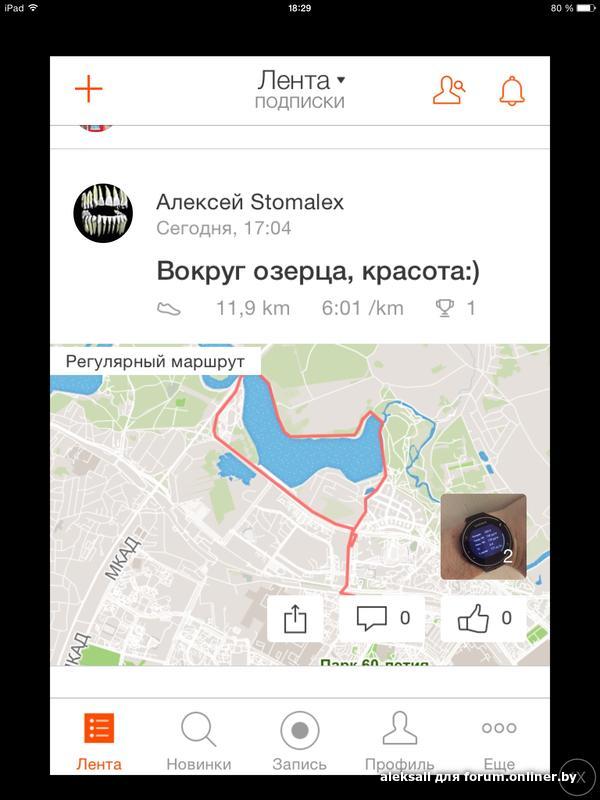600x800 pixels.
Task: Switch to the Новинки tab
Action: point(198,740)
